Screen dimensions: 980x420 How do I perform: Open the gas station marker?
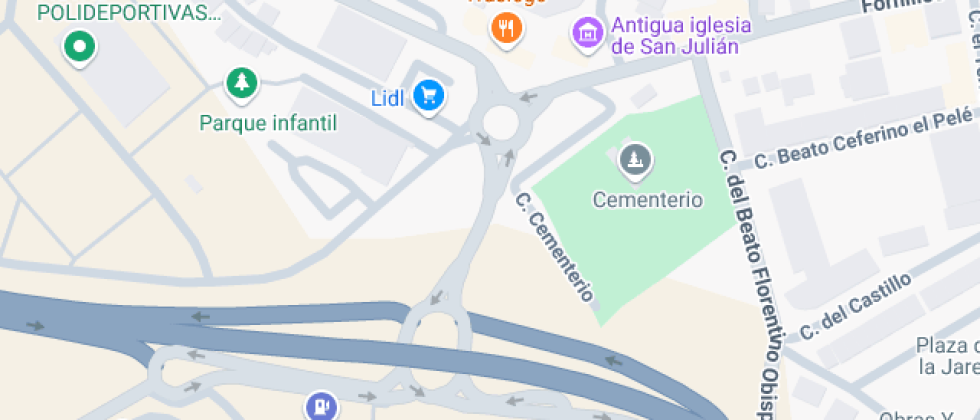320,406
